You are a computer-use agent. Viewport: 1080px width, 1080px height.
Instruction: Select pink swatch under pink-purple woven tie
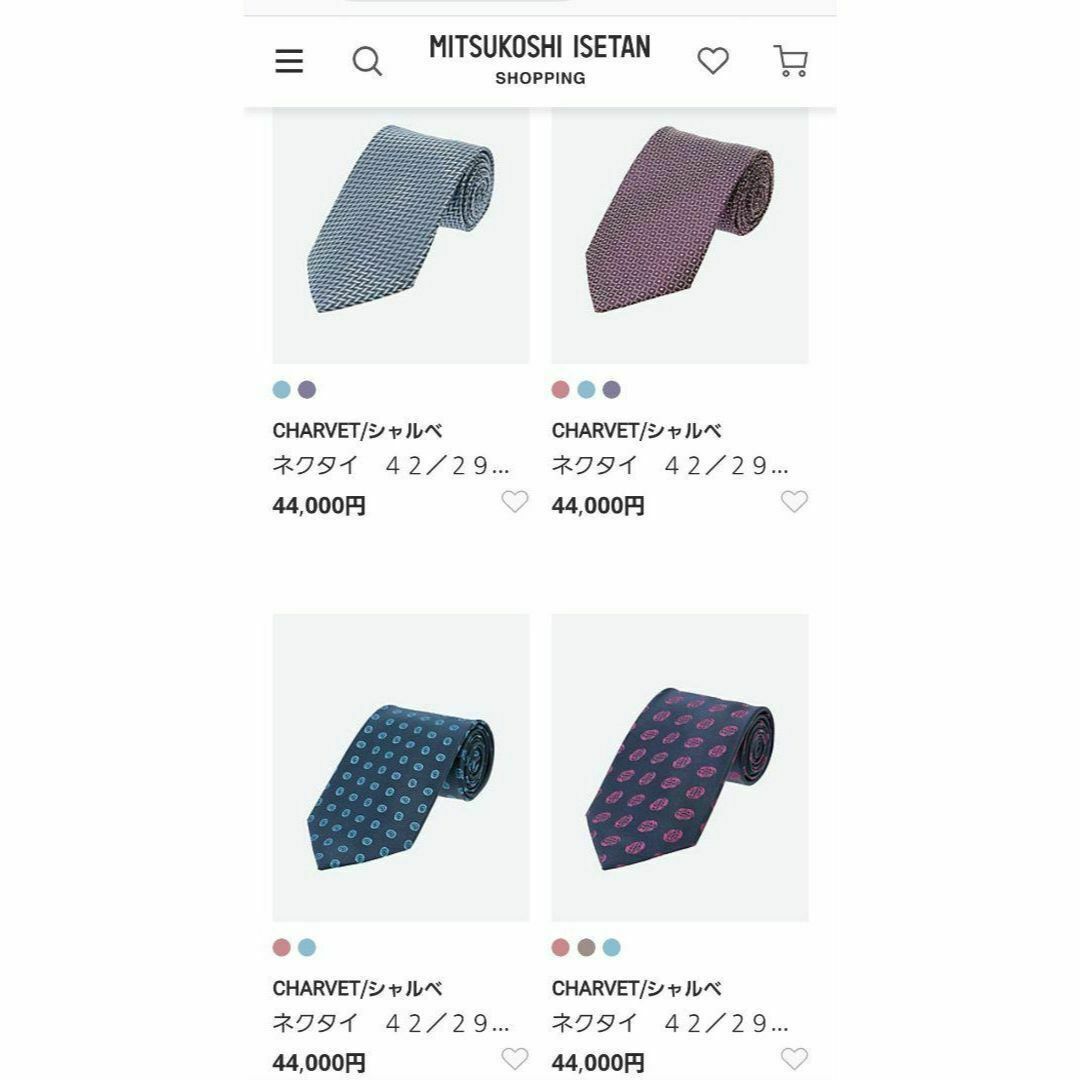point(561,390)
